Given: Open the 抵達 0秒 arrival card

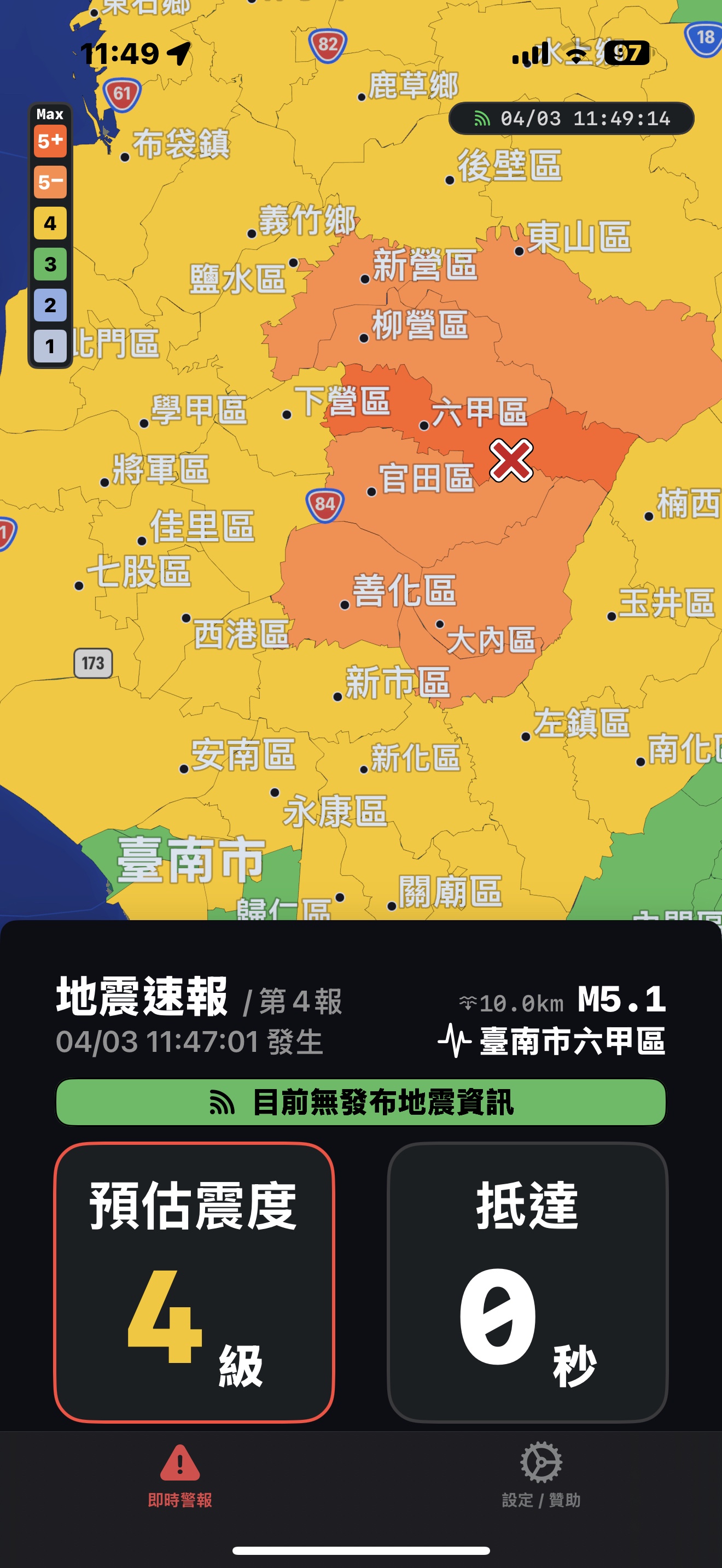Looking at the screenshot, I should pyautogui.click(x=528, y=1283).
